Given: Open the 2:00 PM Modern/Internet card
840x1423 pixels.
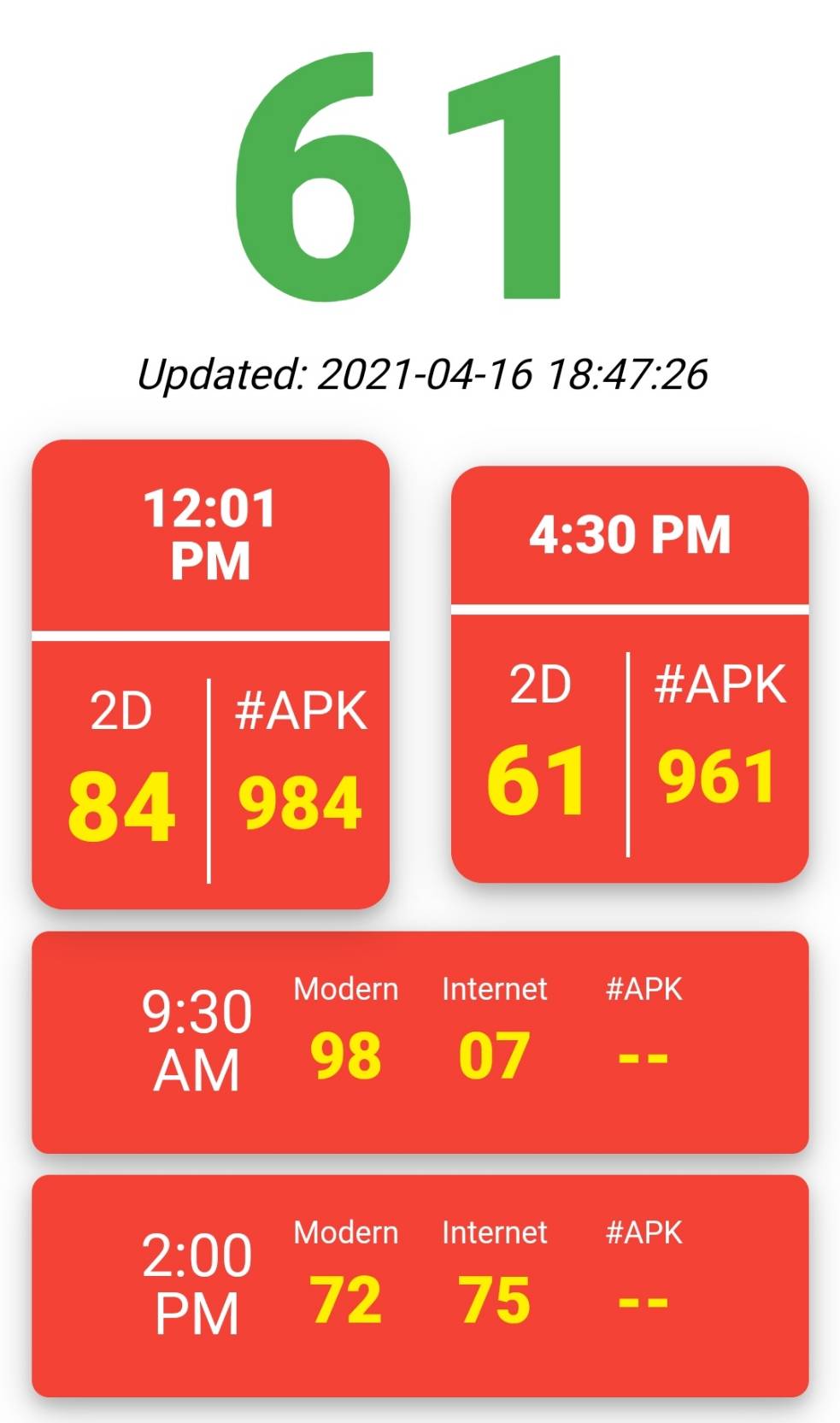Looking at the screenshot, I should point(420,1285).
